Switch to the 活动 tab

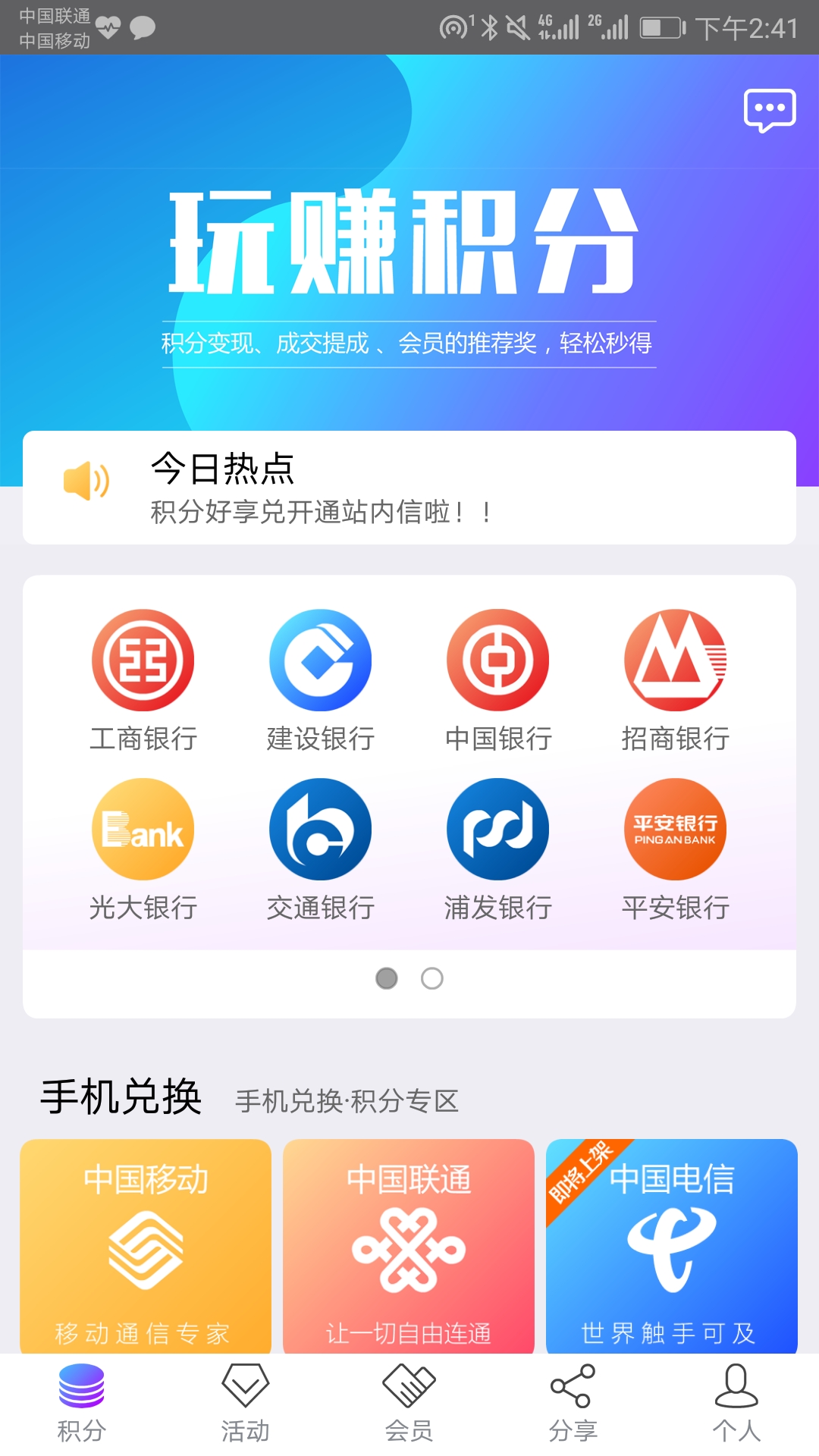coord(244,1407)
